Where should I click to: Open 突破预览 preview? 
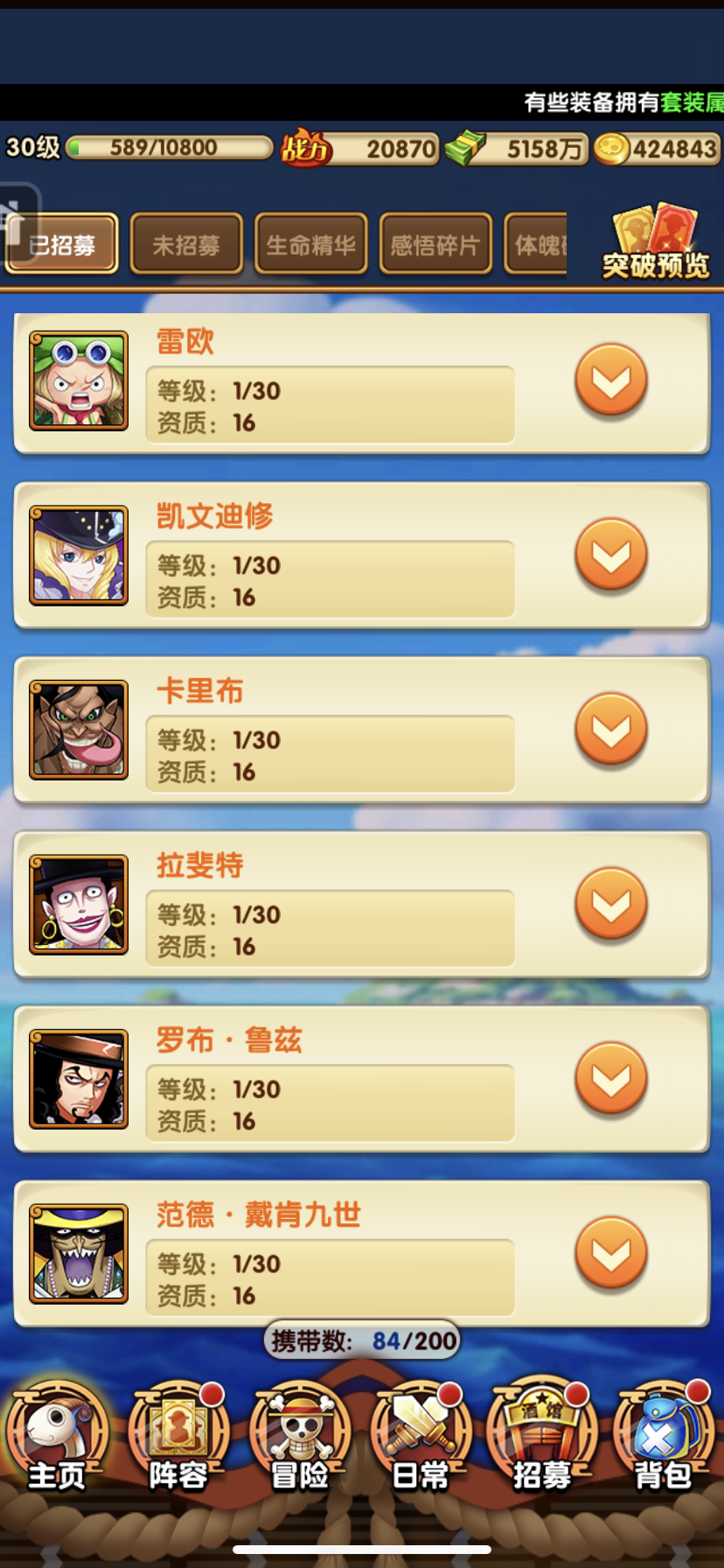click(656, 242)
